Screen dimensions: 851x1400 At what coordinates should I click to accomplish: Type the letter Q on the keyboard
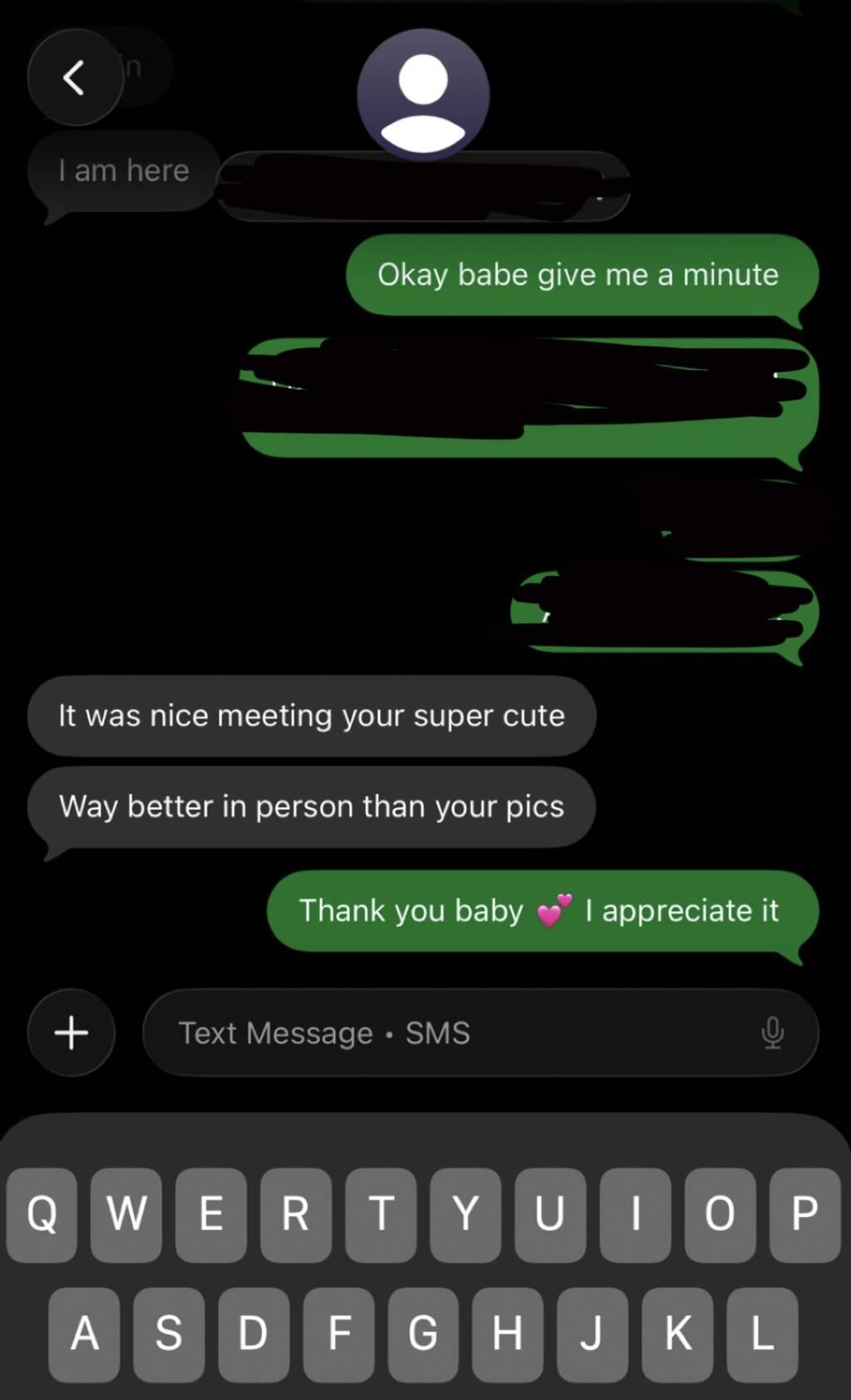coord(42,1215)
